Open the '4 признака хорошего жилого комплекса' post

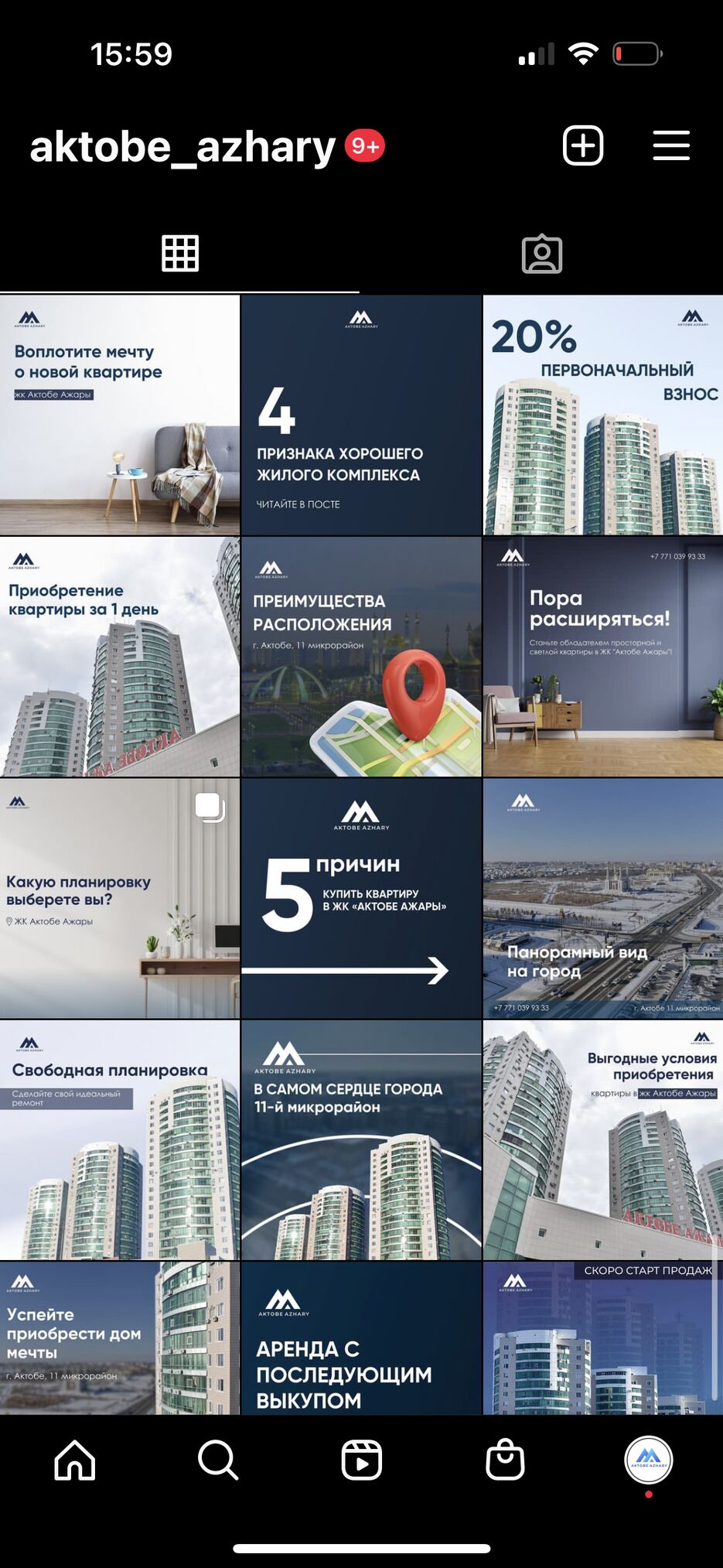(361, 415)
